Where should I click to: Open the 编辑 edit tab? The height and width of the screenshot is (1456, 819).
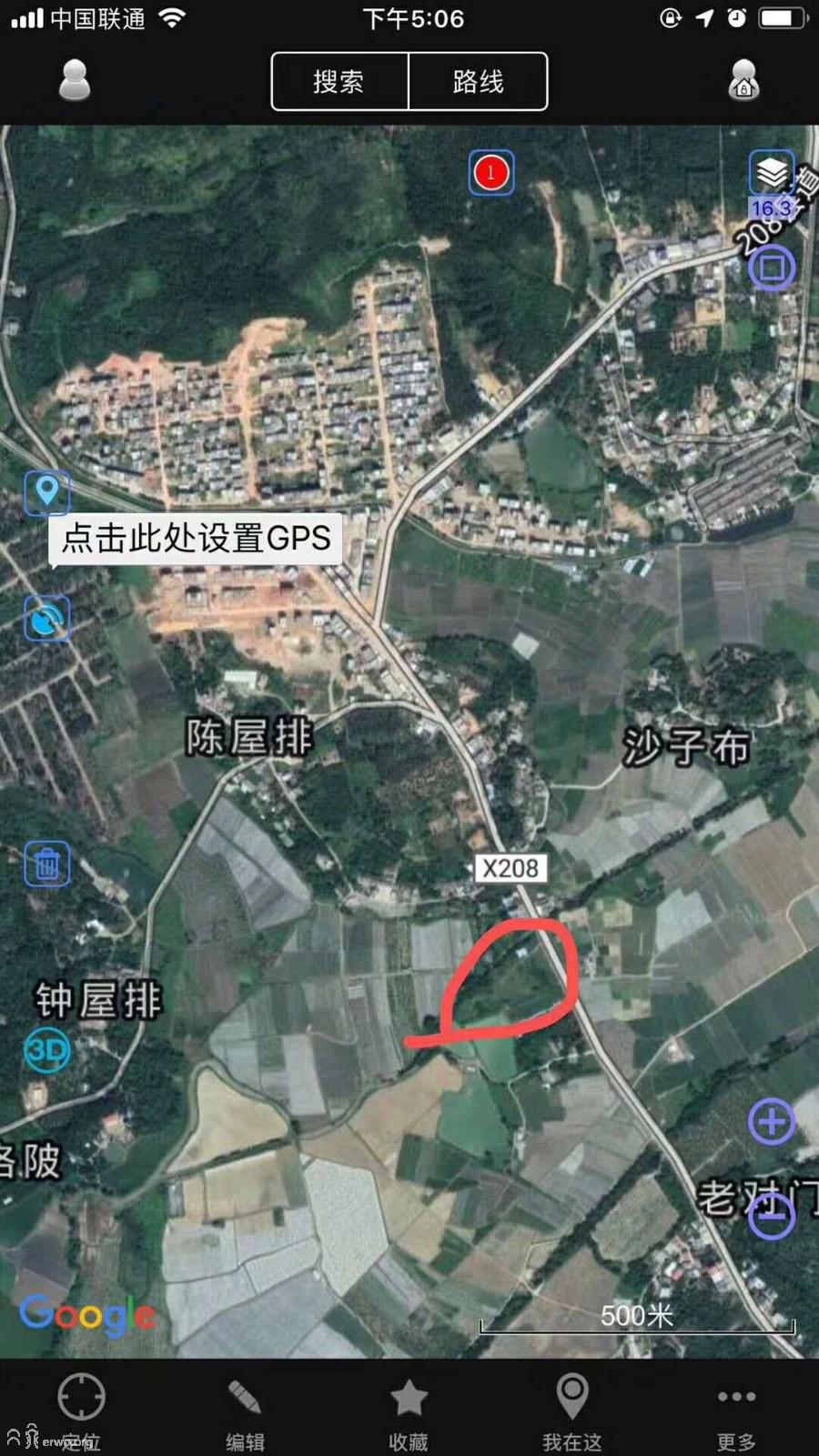point(245,1410)
